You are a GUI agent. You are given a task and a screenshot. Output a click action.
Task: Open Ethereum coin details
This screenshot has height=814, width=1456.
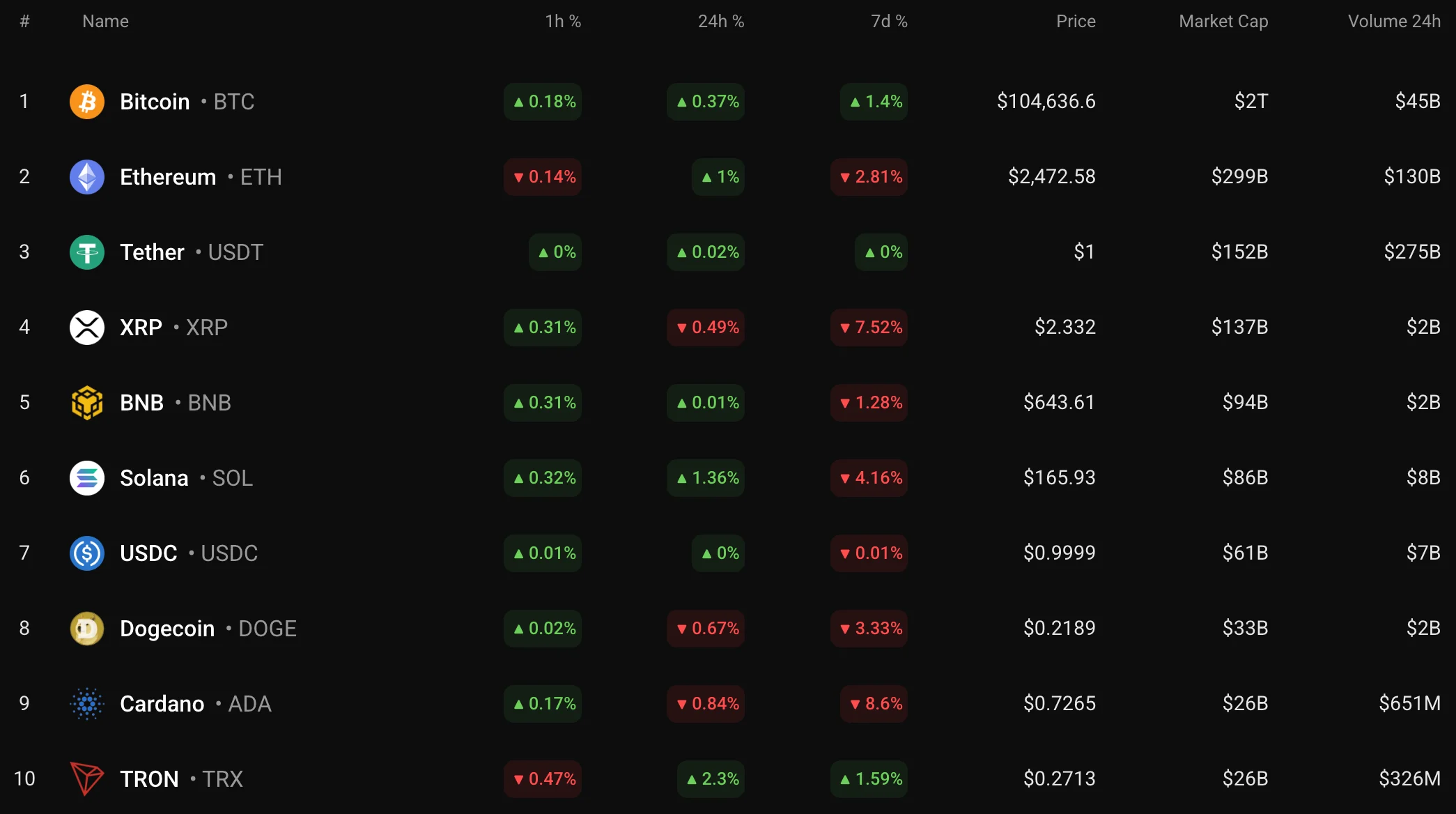(168, 177)
